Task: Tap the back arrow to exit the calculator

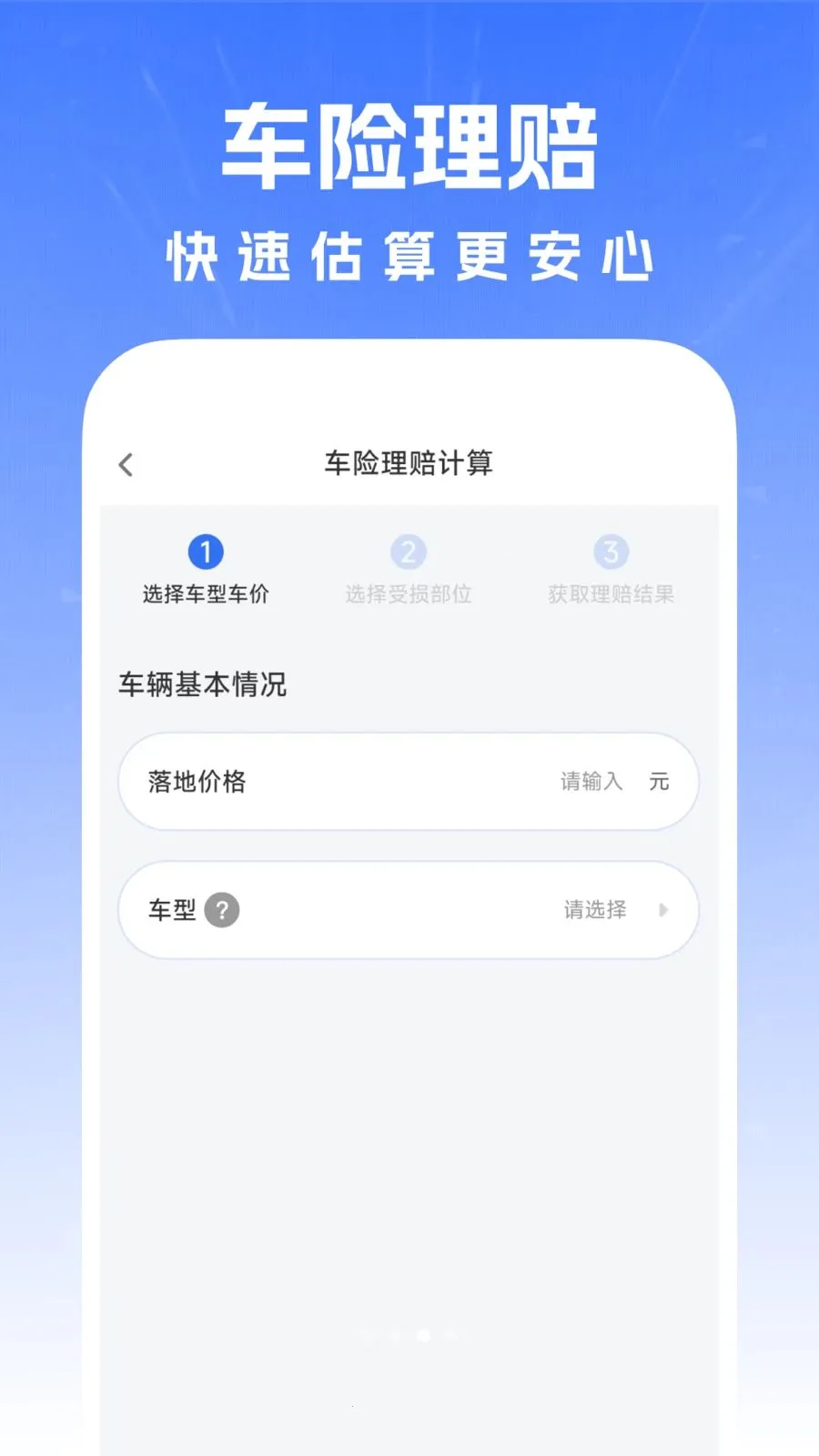Action: [x=126, y=464]
